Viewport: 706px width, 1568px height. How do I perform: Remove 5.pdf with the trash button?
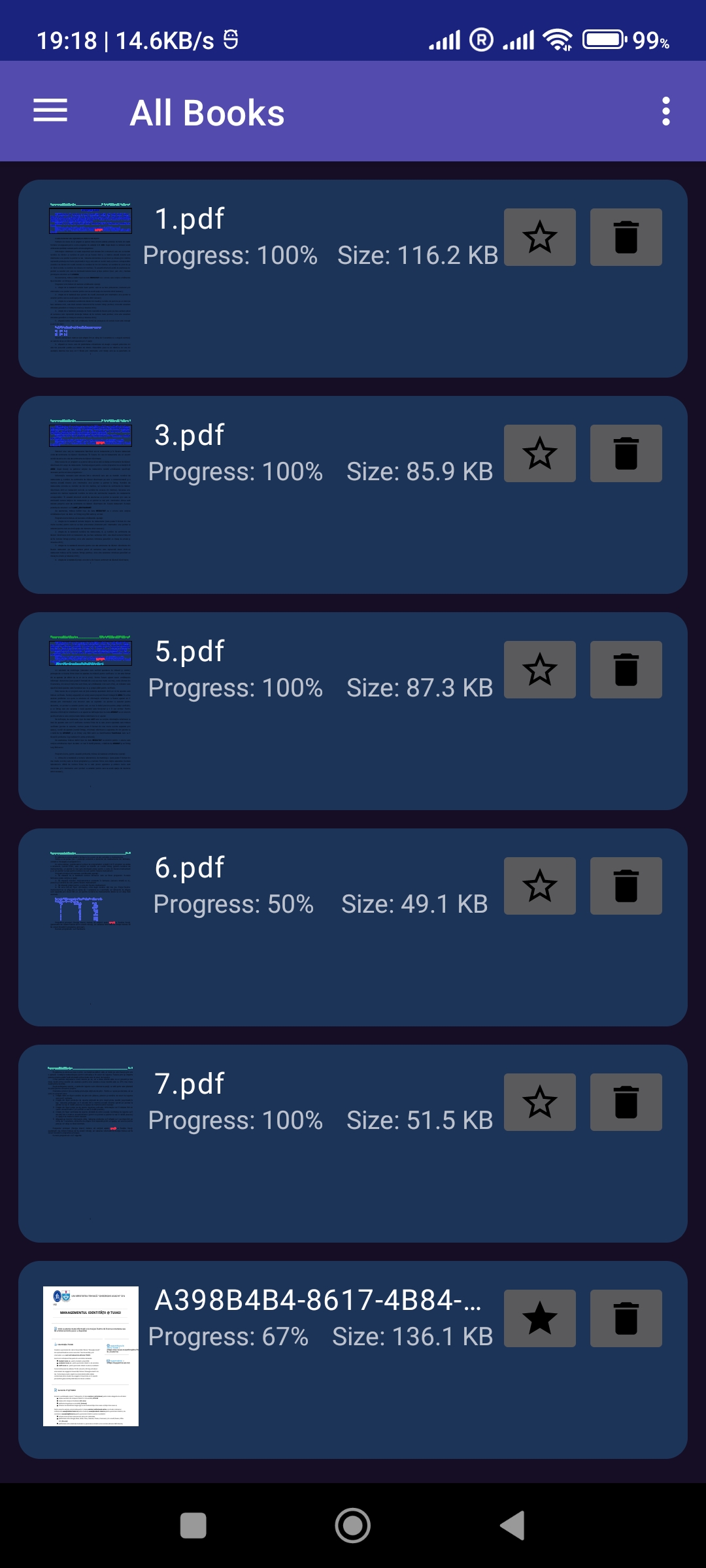(626, 670)
